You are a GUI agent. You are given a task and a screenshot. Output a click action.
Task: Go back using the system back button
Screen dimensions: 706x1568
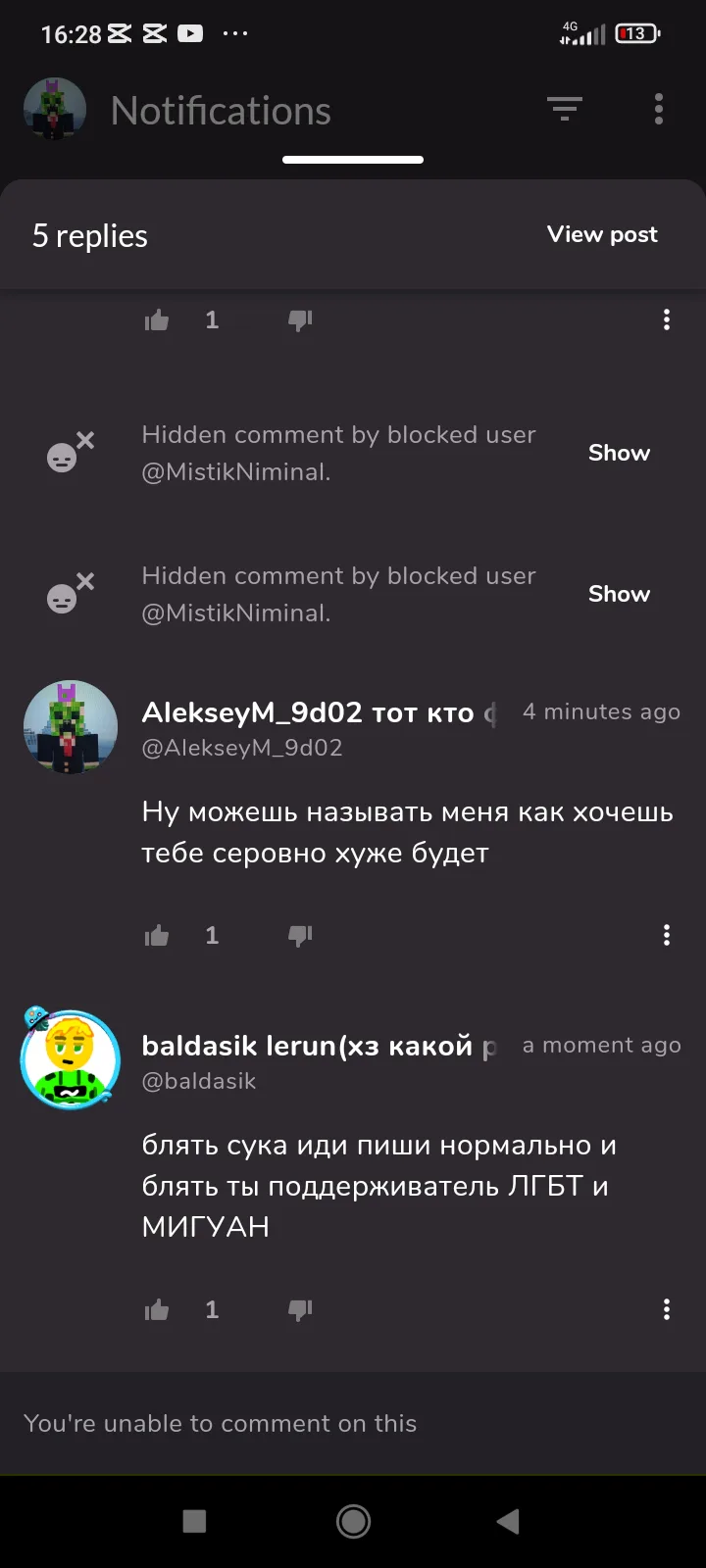click(508, 1521)
